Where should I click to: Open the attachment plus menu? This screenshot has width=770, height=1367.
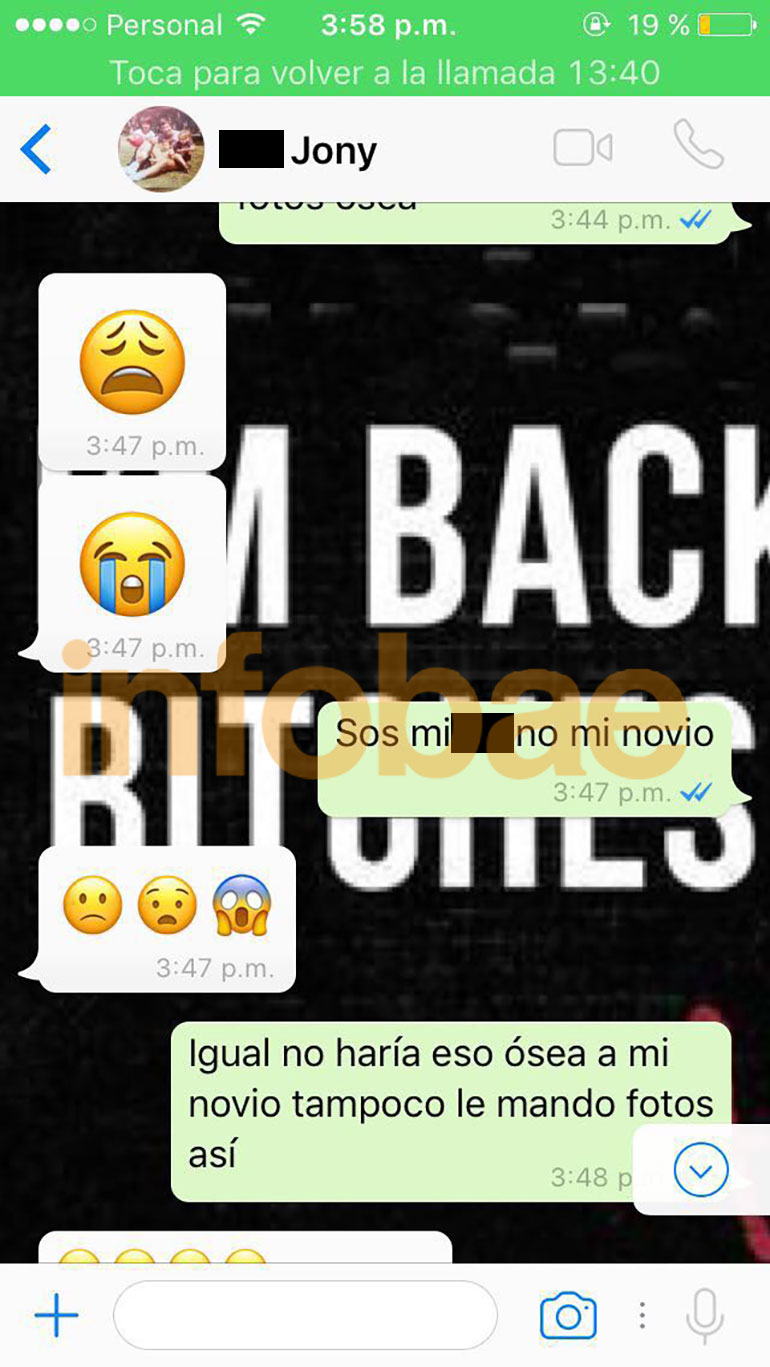(56, 1315)
